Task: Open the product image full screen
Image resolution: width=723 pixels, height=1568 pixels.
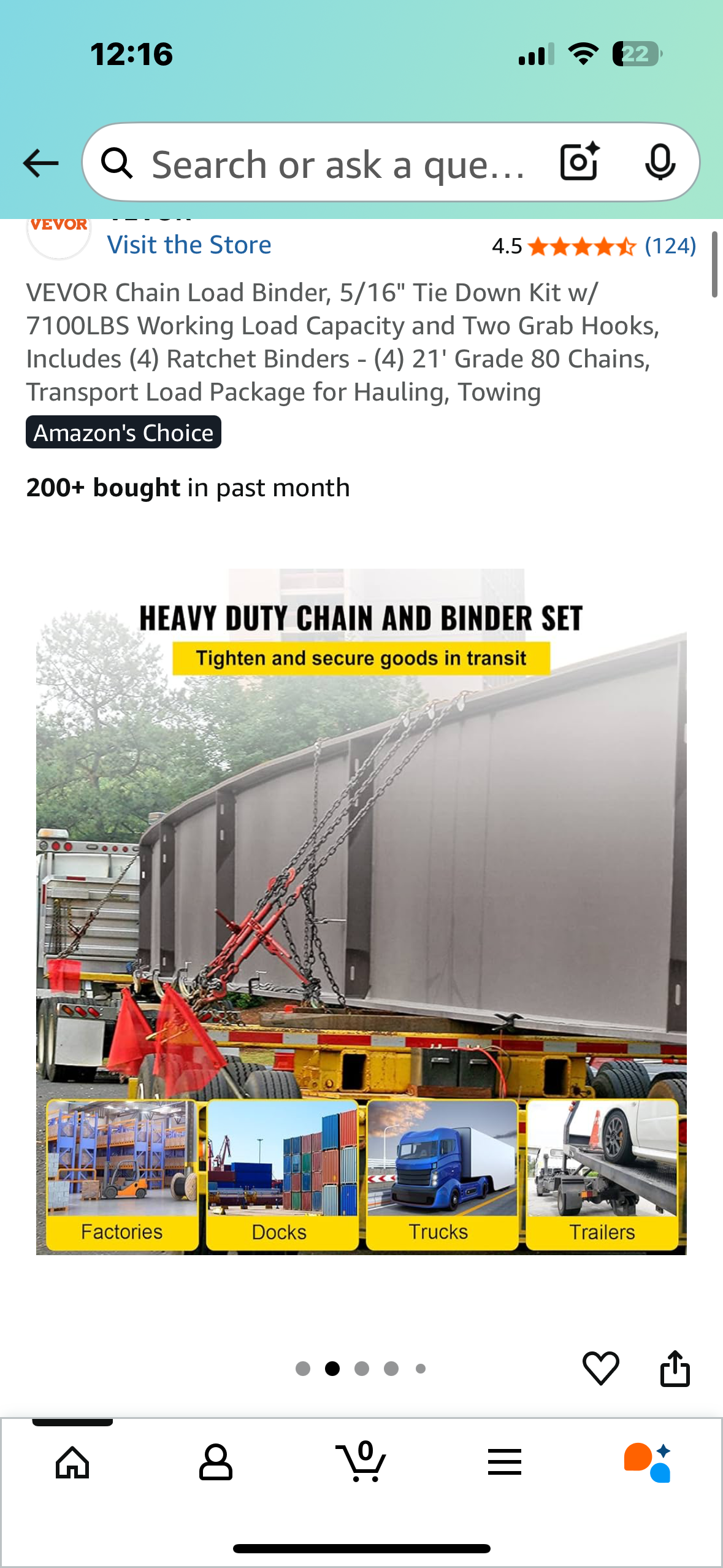Action: click(x=361, y=912)
